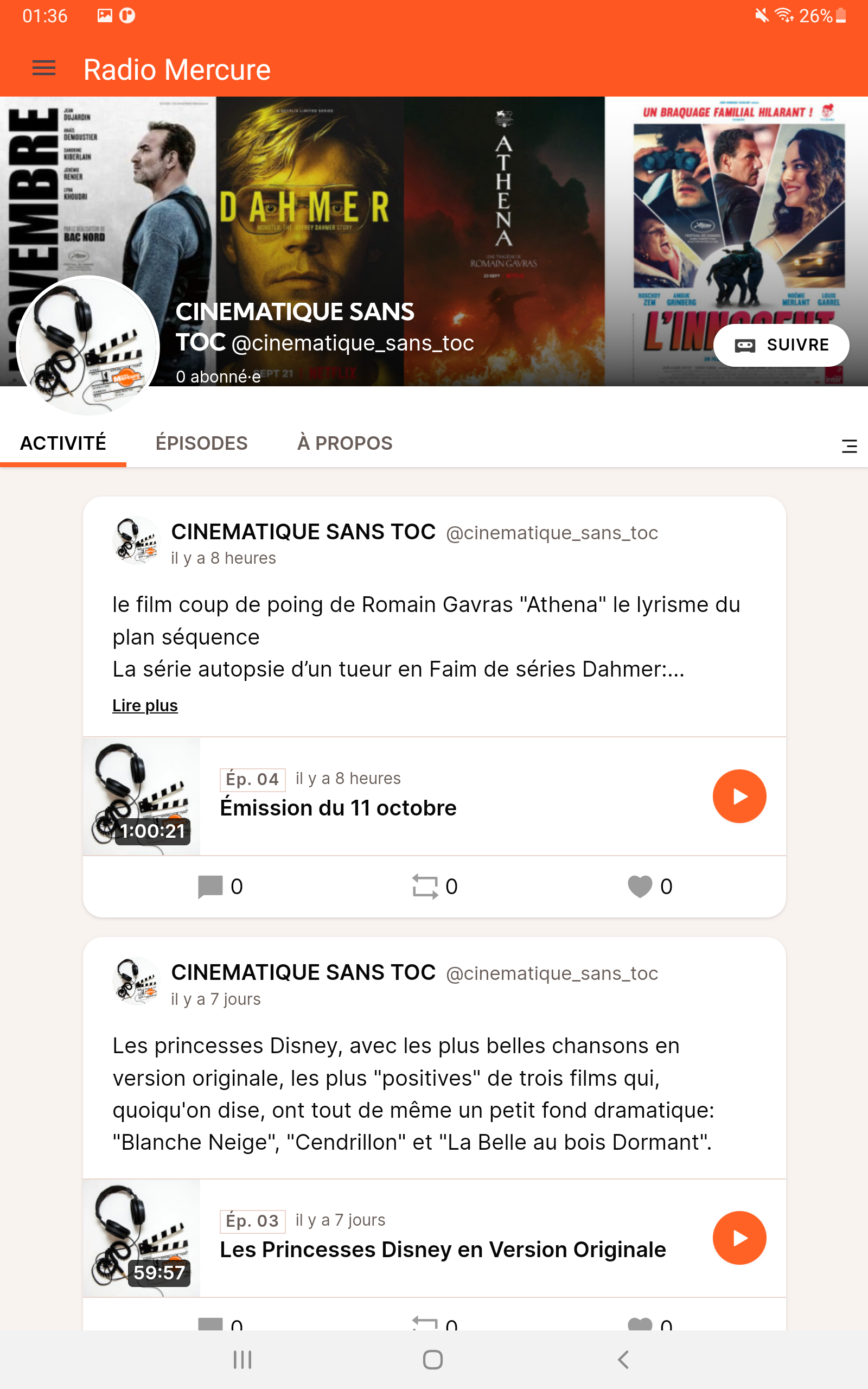868x1389 pixels.
Task: Comment on the Émission du 11 octobre post
Action: (220, 886)
